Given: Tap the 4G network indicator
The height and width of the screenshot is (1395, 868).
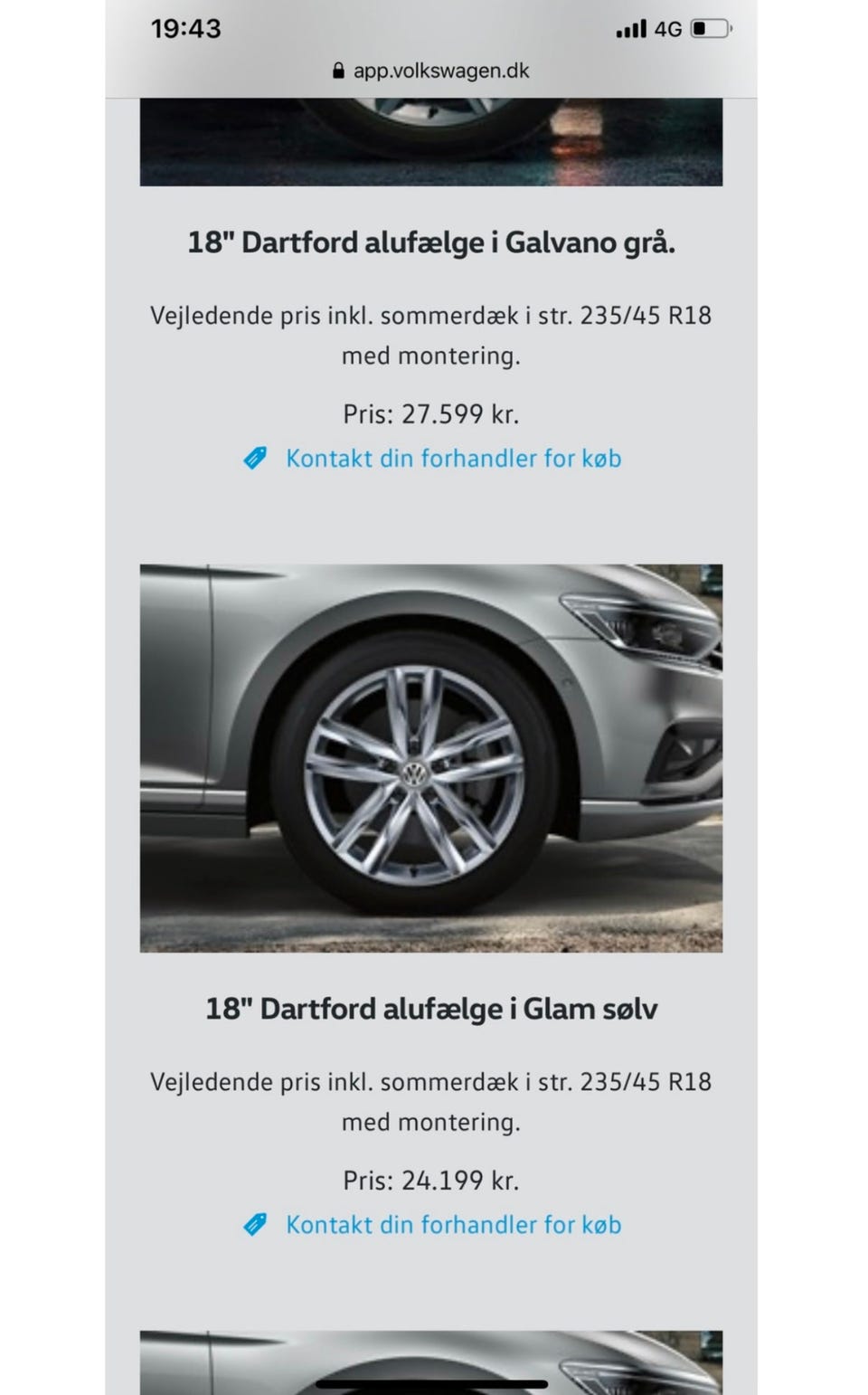Looking at the screenshot, I should pyautogui.click(x=668, y=28).
